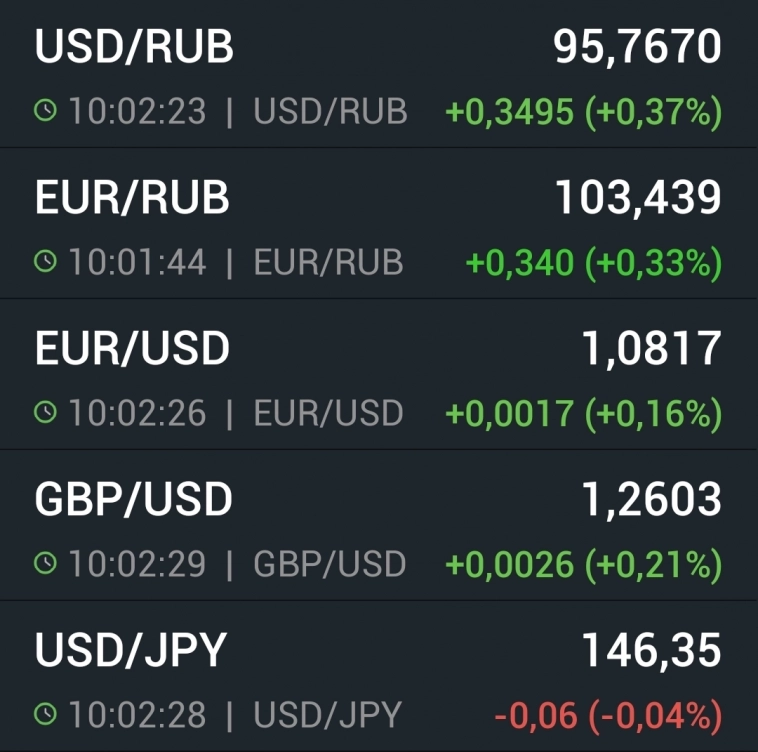Open the USD/JPY pair

point(378,678)
